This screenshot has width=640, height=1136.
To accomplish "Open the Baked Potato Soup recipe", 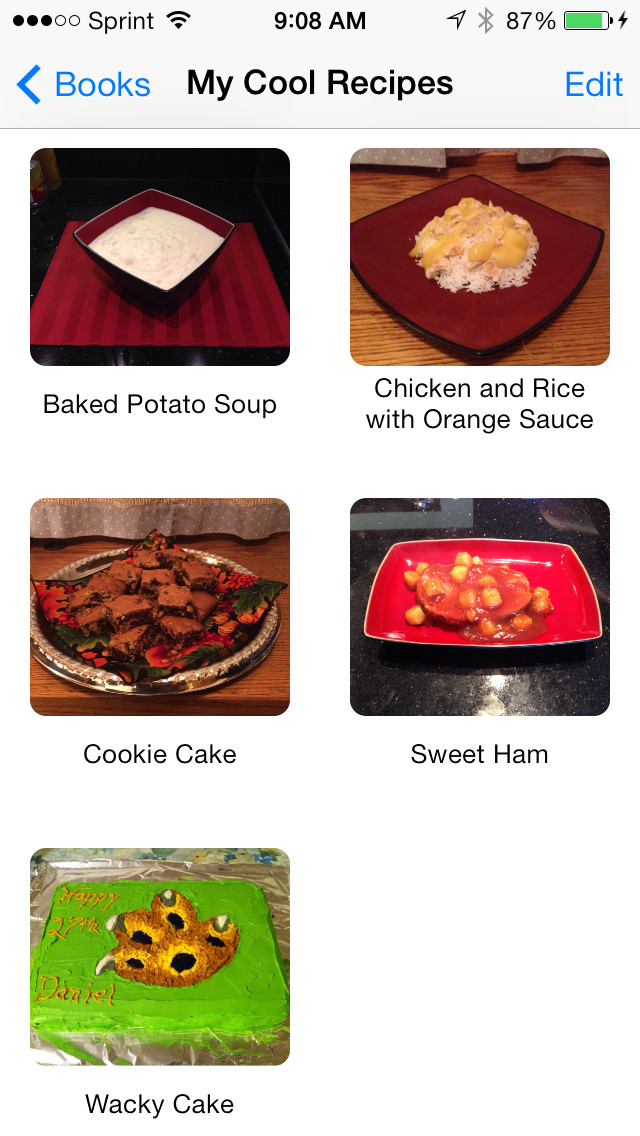I will [x=160, y=257].
